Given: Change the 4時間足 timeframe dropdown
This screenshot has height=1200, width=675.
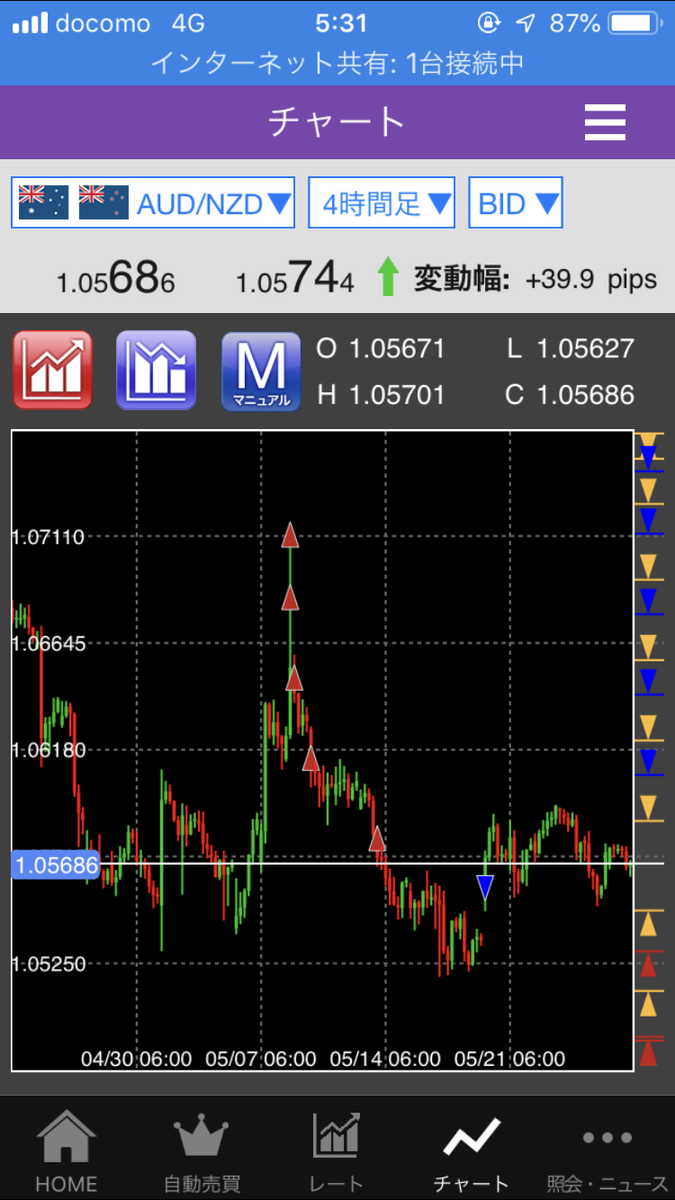Looking at the screenshot, I should (382, 204).
